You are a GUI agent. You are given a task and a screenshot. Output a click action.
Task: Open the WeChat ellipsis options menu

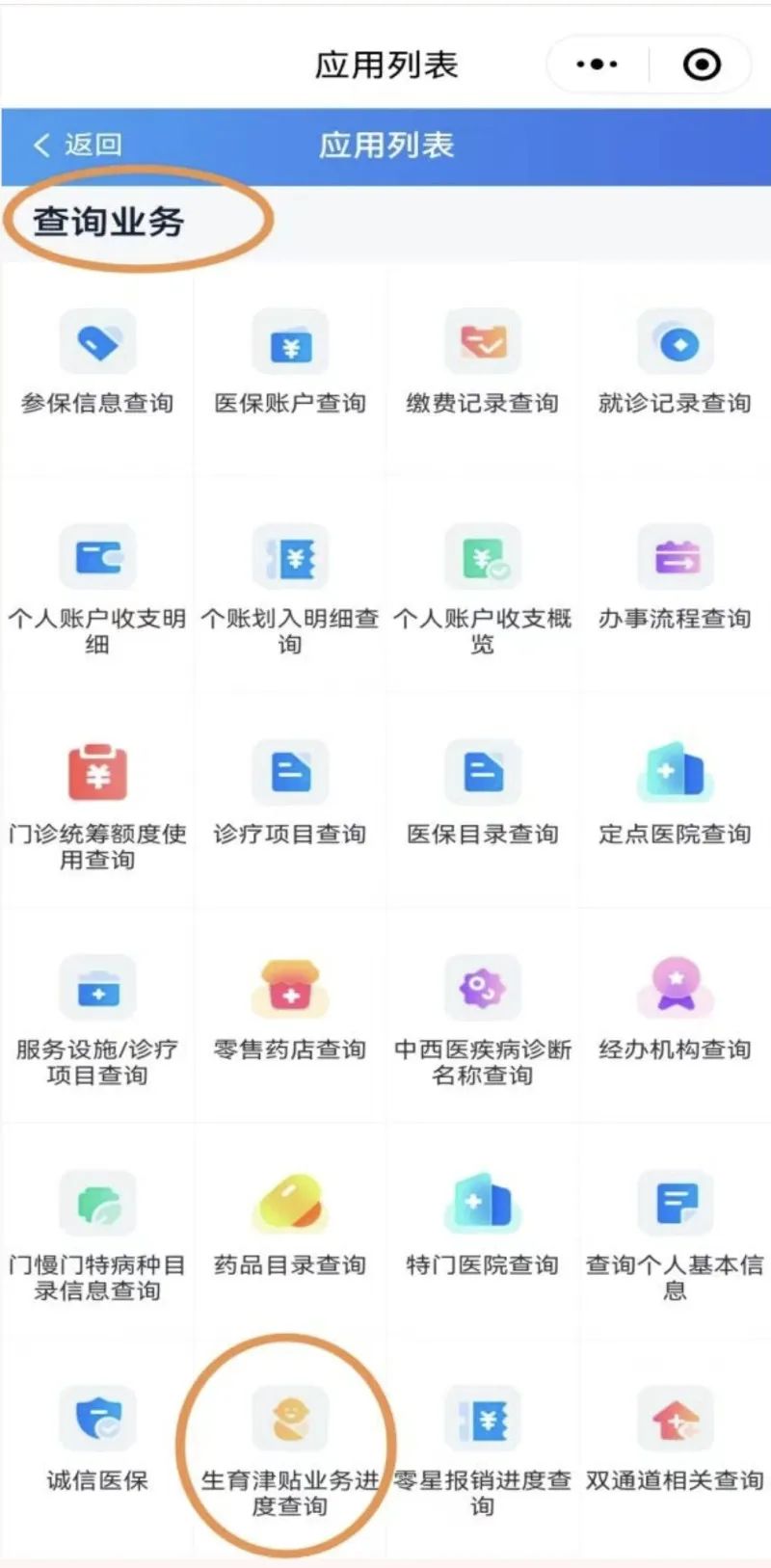597,64
